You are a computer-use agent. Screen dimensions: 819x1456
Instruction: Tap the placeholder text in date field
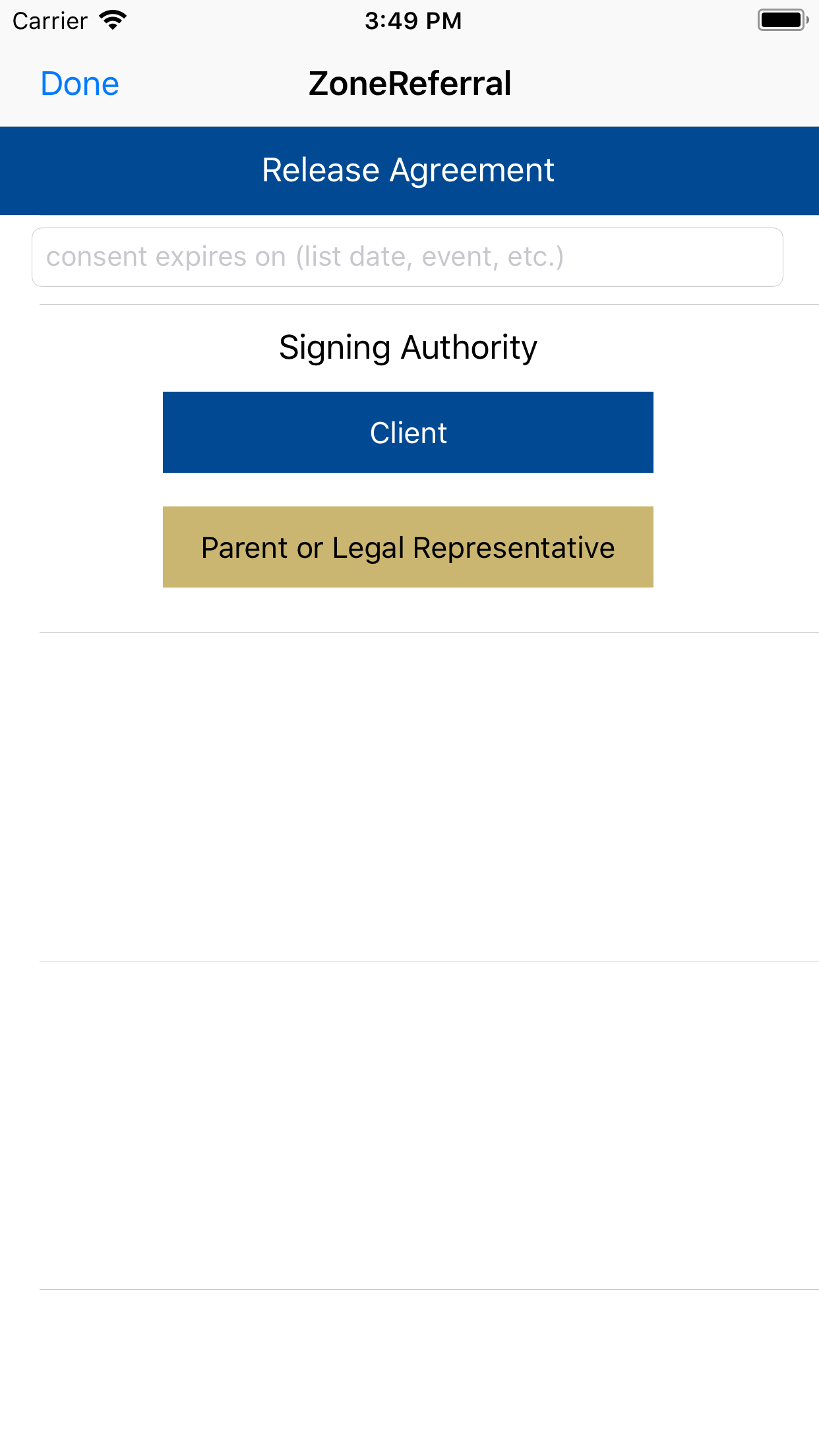[x=305, y=257]
